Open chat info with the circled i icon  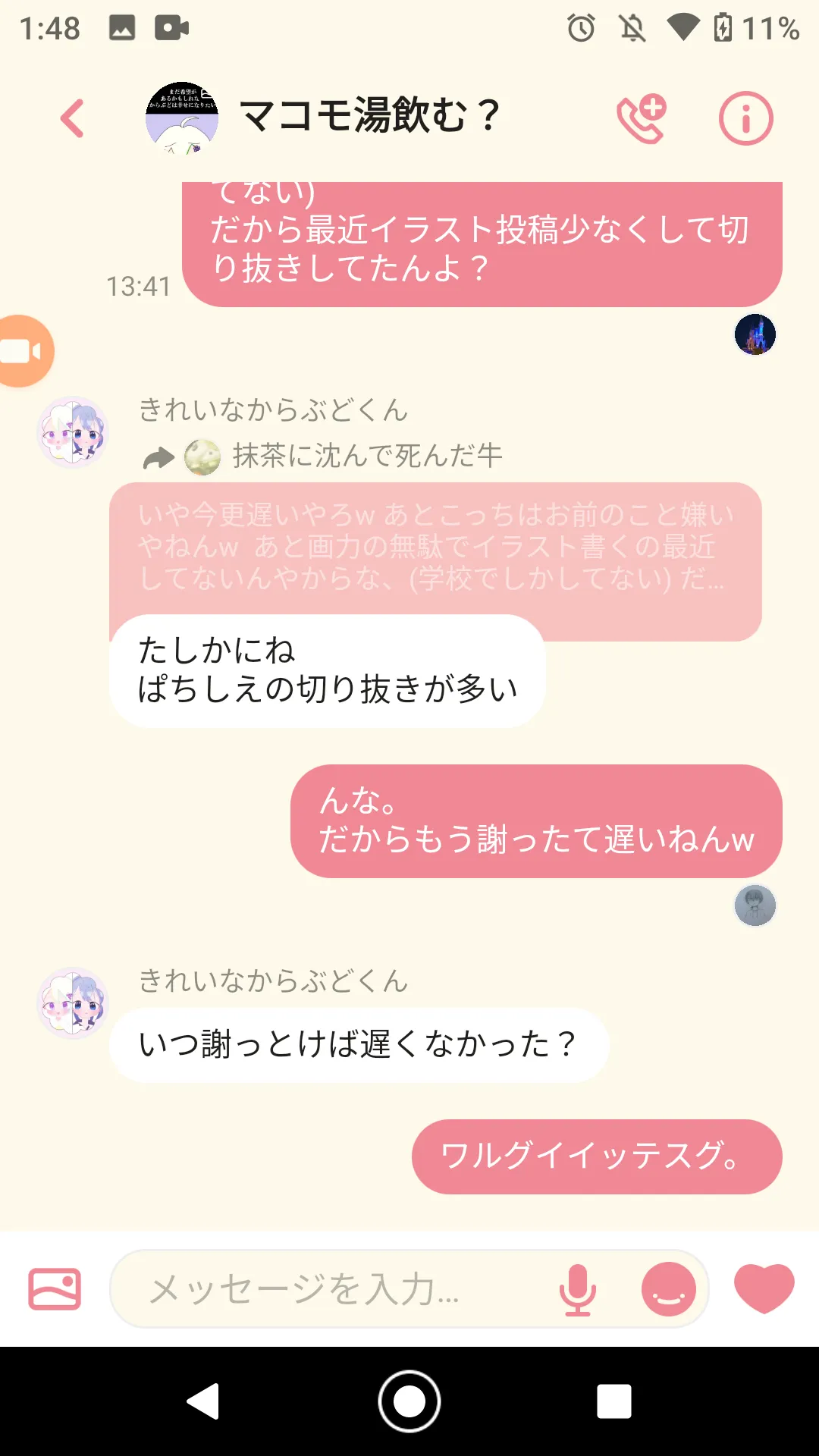point(745,118)
